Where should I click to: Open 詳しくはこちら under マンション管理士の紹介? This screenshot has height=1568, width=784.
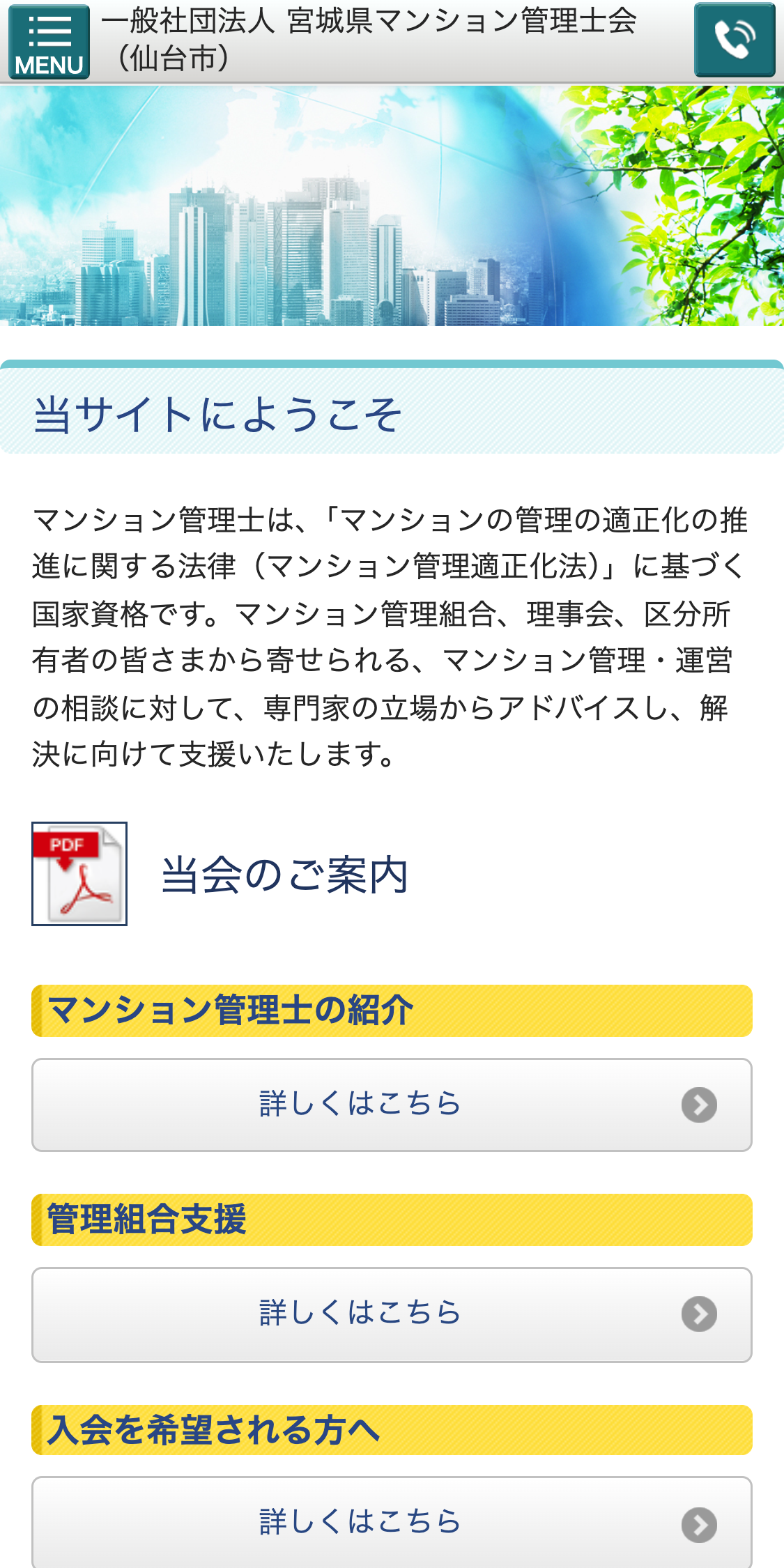tap(392, 1105)
